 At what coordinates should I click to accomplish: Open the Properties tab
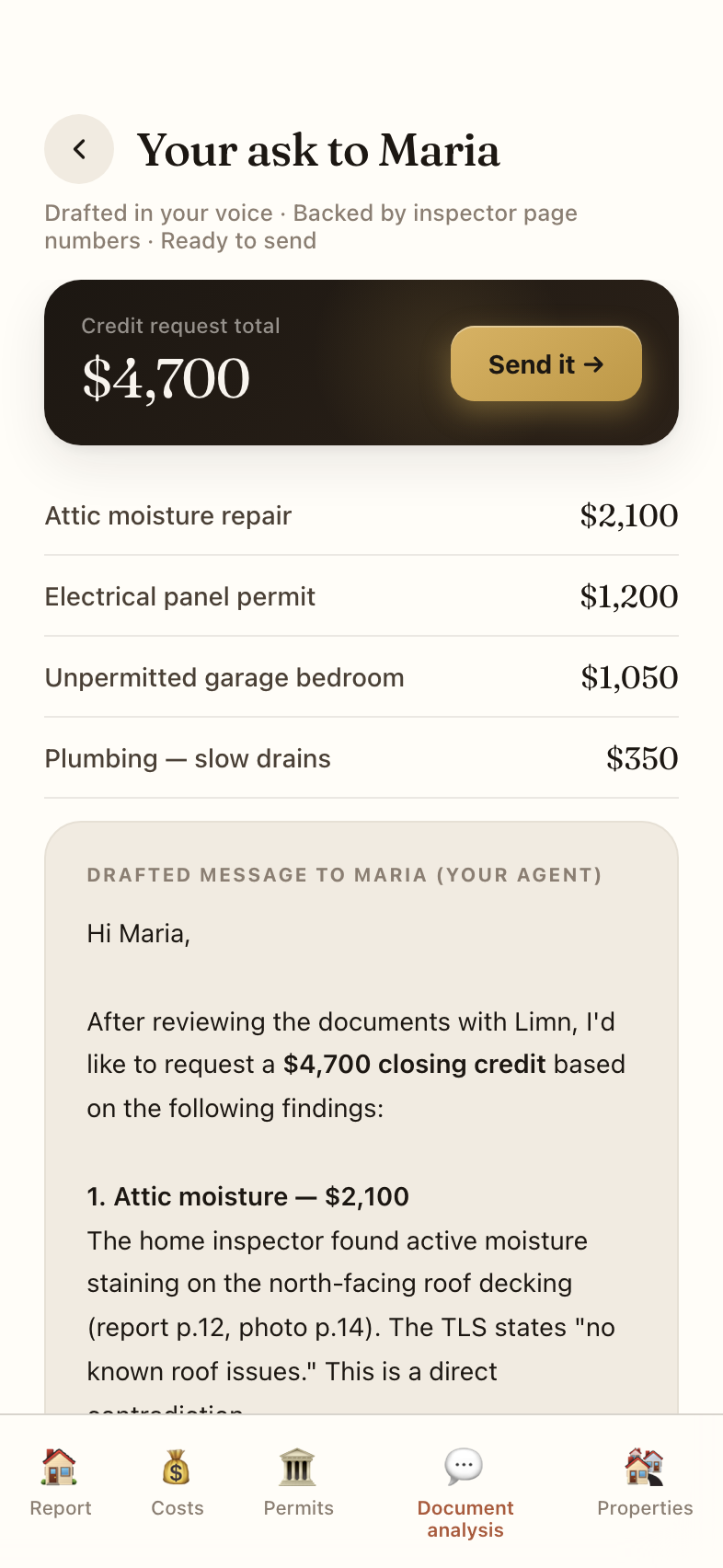(x=645, y=1483)
